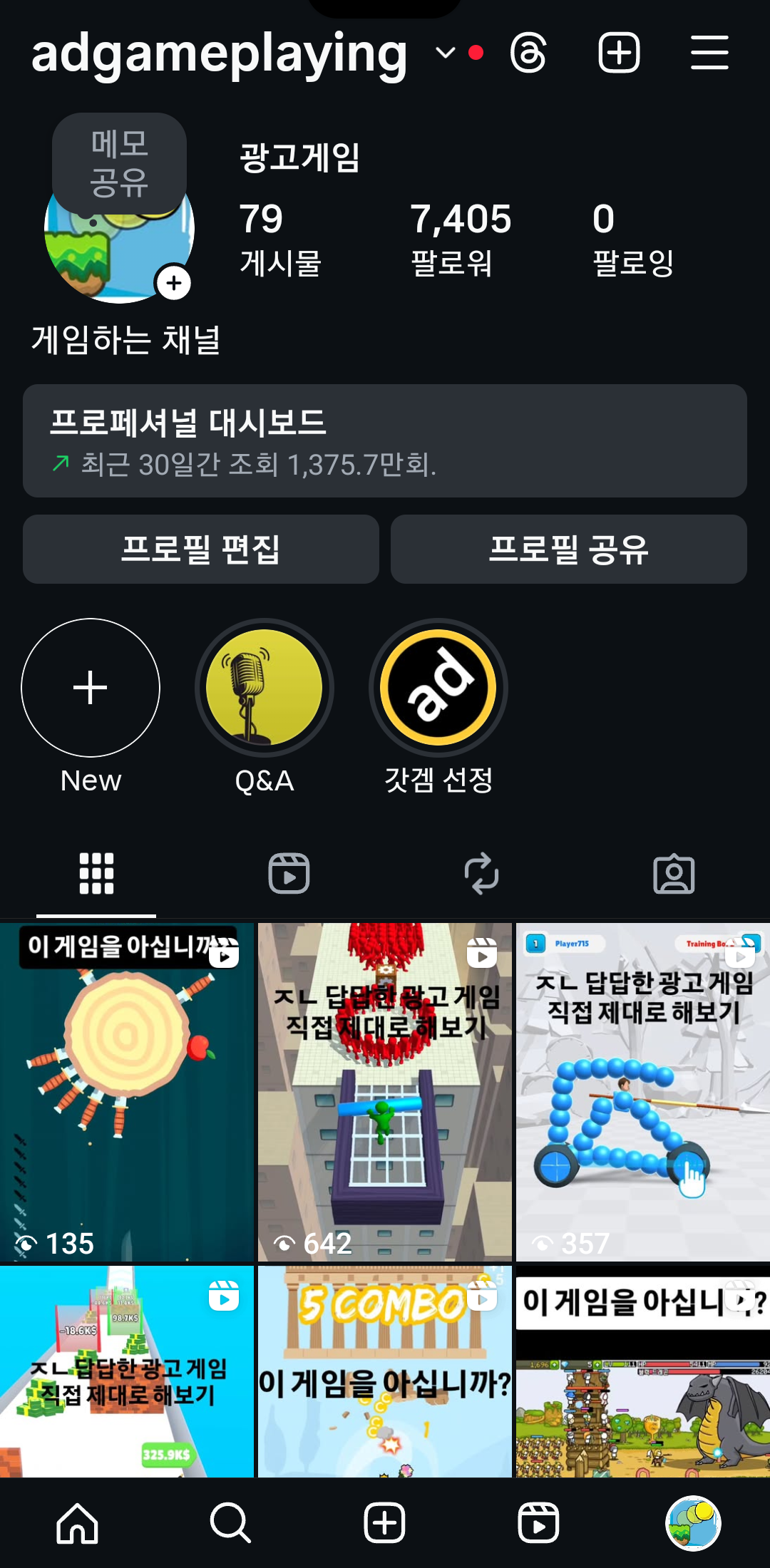Open the account switcher dropdown next to adgameplaying
770x1568 pixels.
[446, 53]
